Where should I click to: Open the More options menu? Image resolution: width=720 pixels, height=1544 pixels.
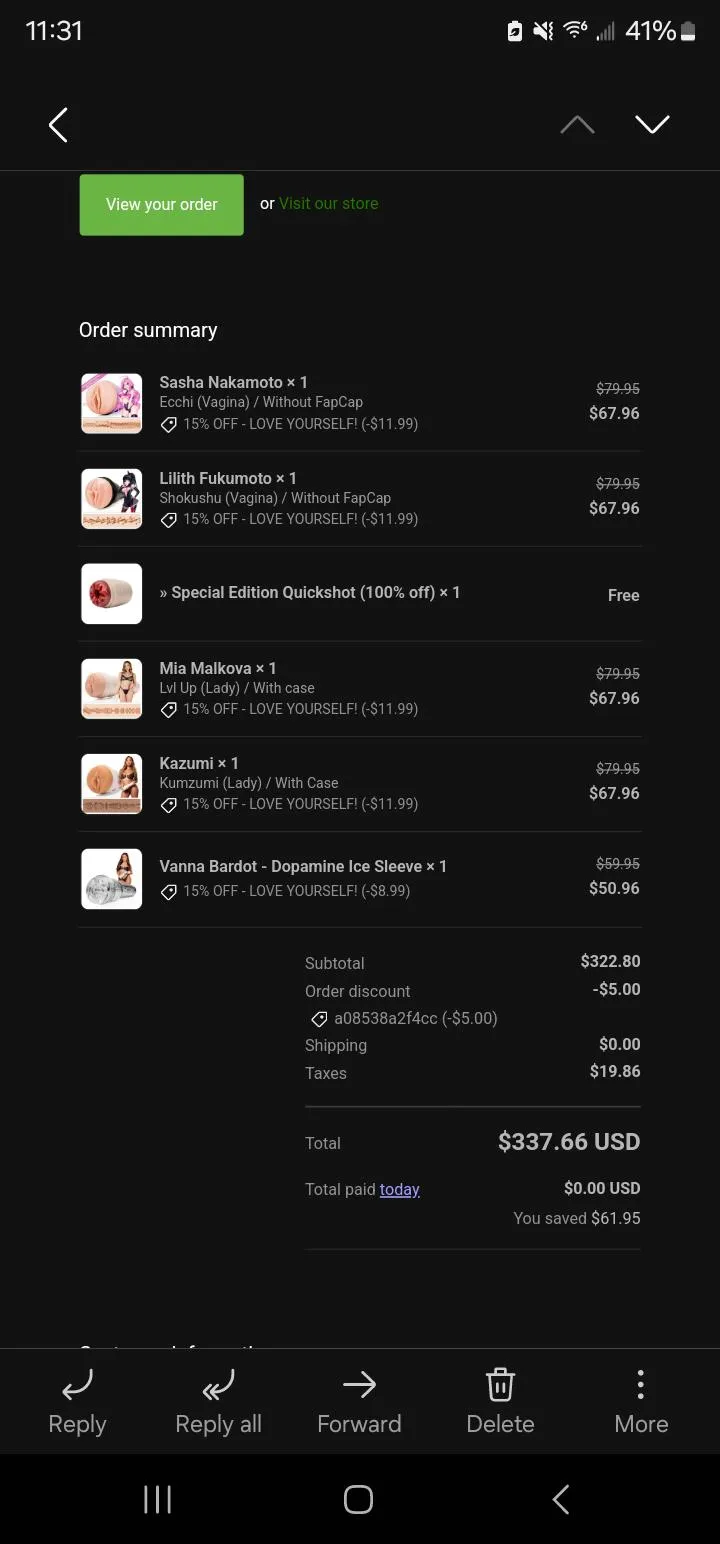[641, 1402]
